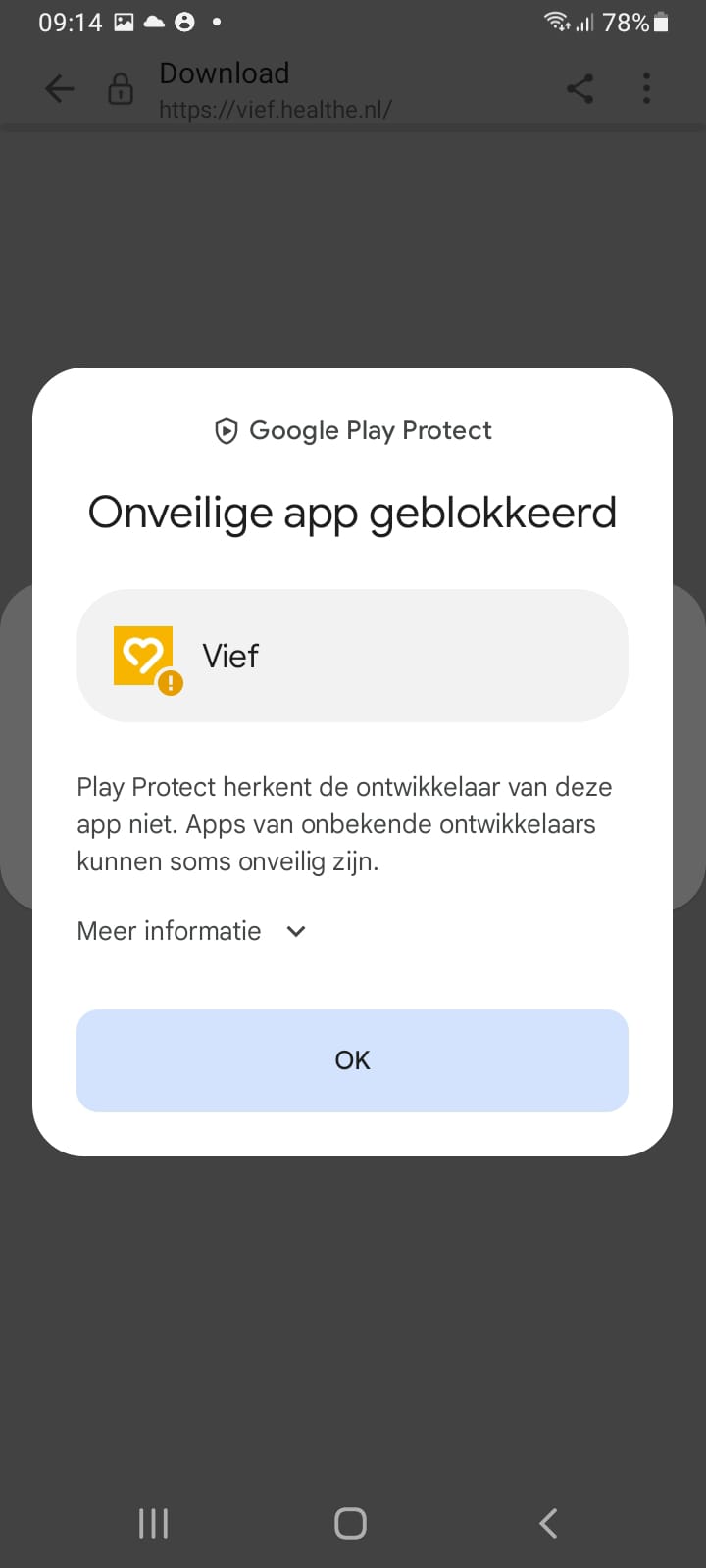Viewport: 706px width, 1568px height.
Task: View site security info via the lock icon
Action: click(x=121, y=89)
